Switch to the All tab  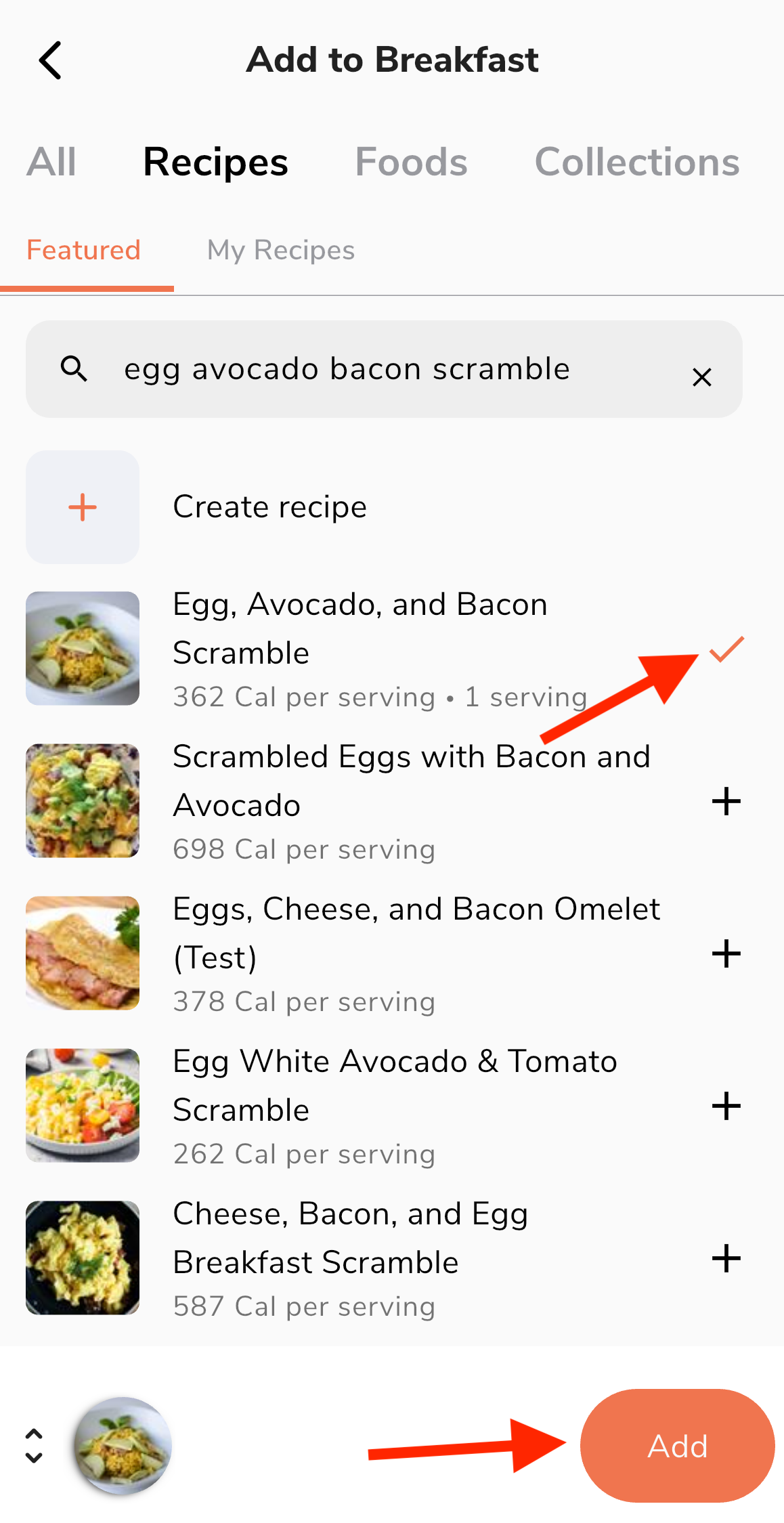pos(51,163)
